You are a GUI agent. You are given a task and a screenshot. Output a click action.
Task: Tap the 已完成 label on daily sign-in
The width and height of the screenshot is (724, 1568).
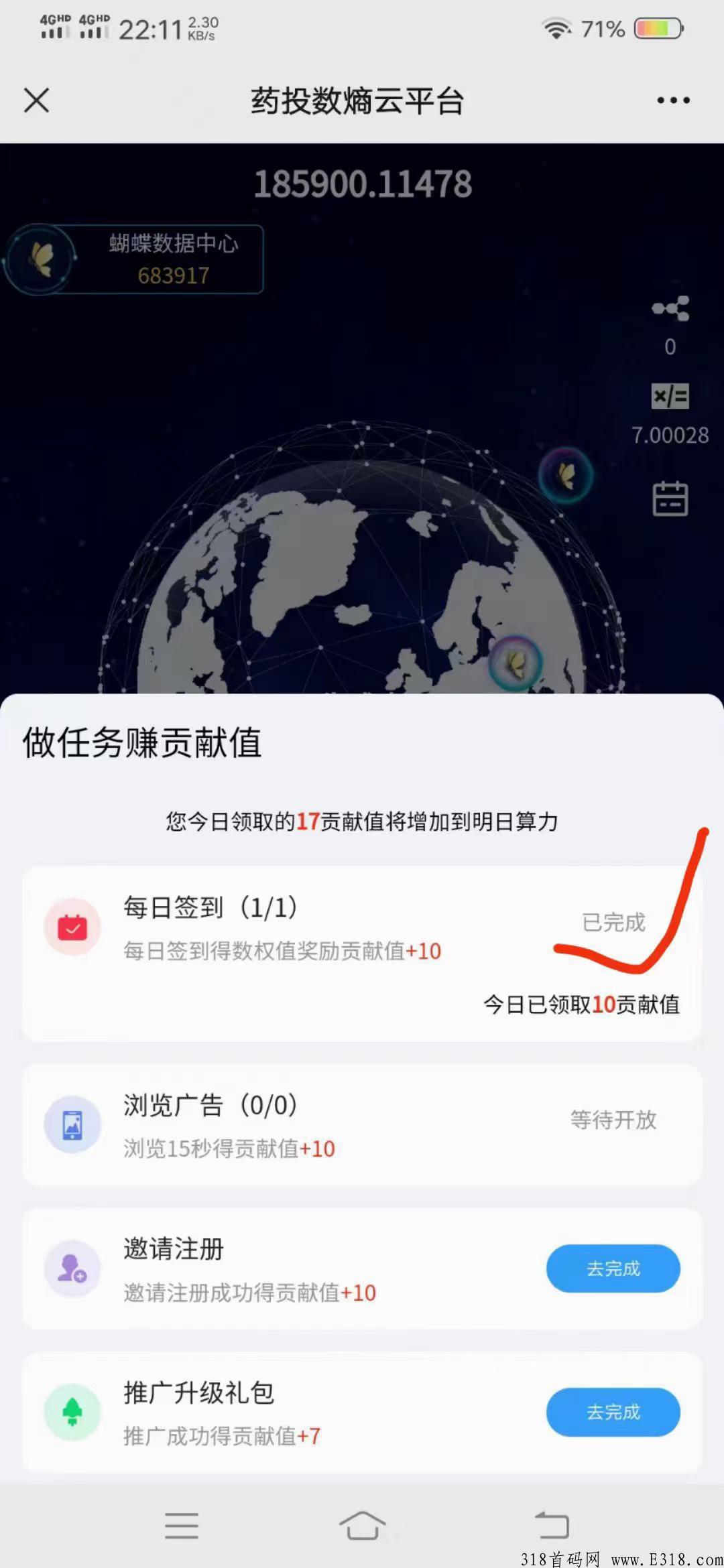(x=613, y=922)
